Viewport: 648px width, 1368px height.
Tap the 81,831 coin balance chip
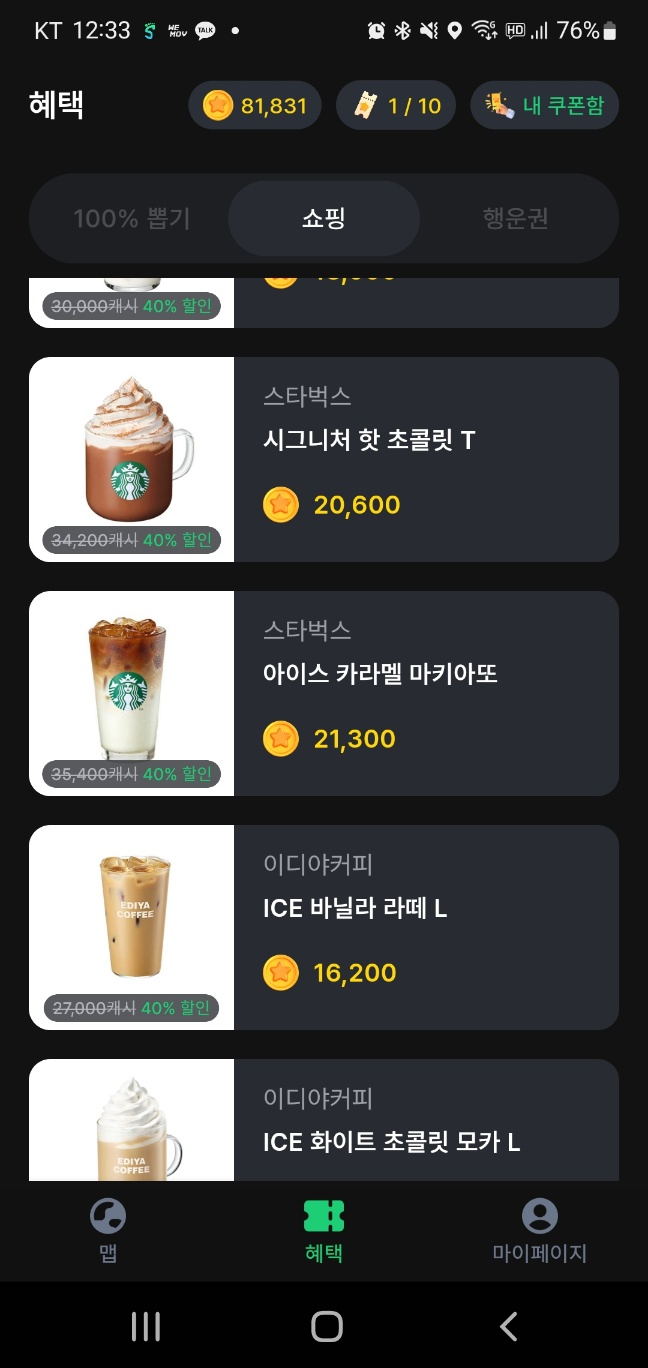pyautogui.click(x=255, y=106)
